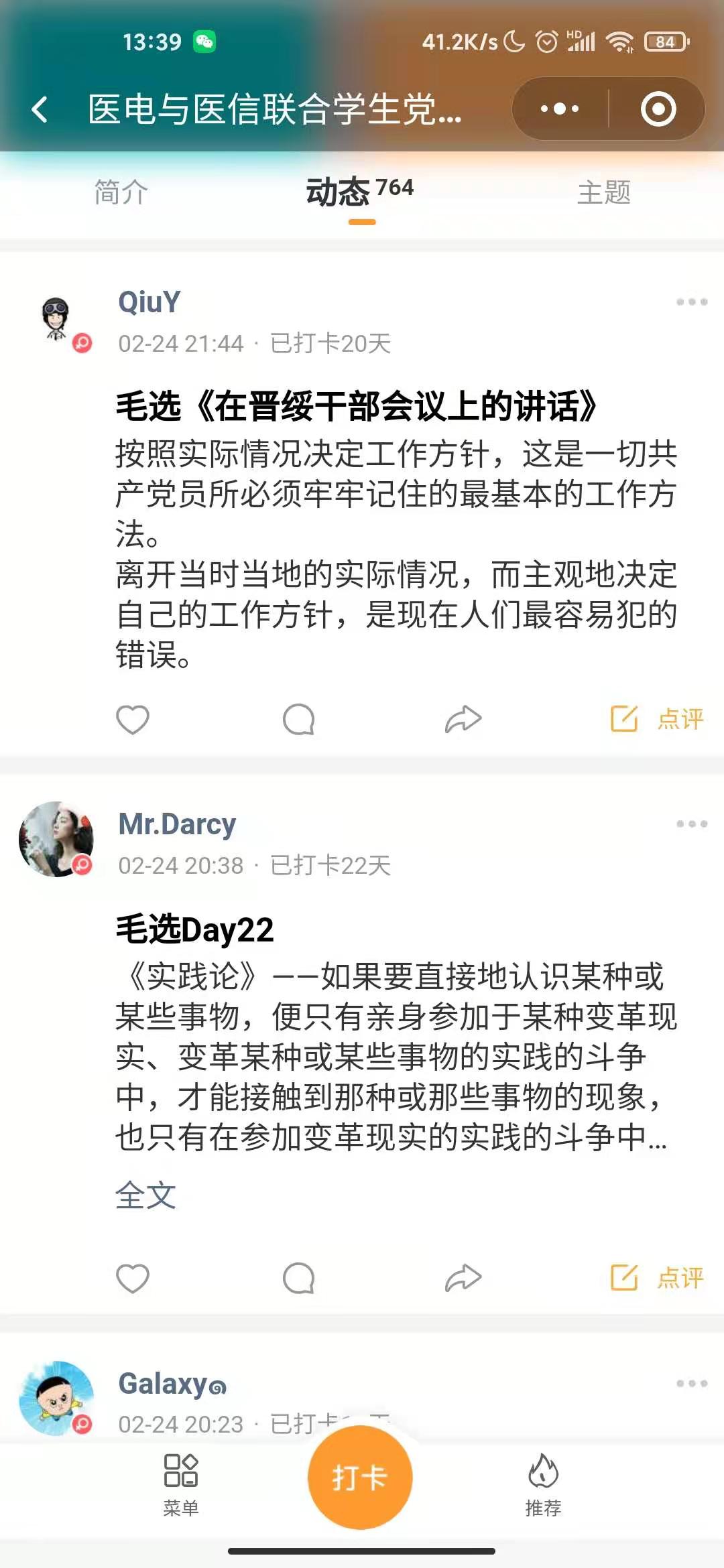
Task: Switch to the 主题 tab
Action: [x=603, y=192]
